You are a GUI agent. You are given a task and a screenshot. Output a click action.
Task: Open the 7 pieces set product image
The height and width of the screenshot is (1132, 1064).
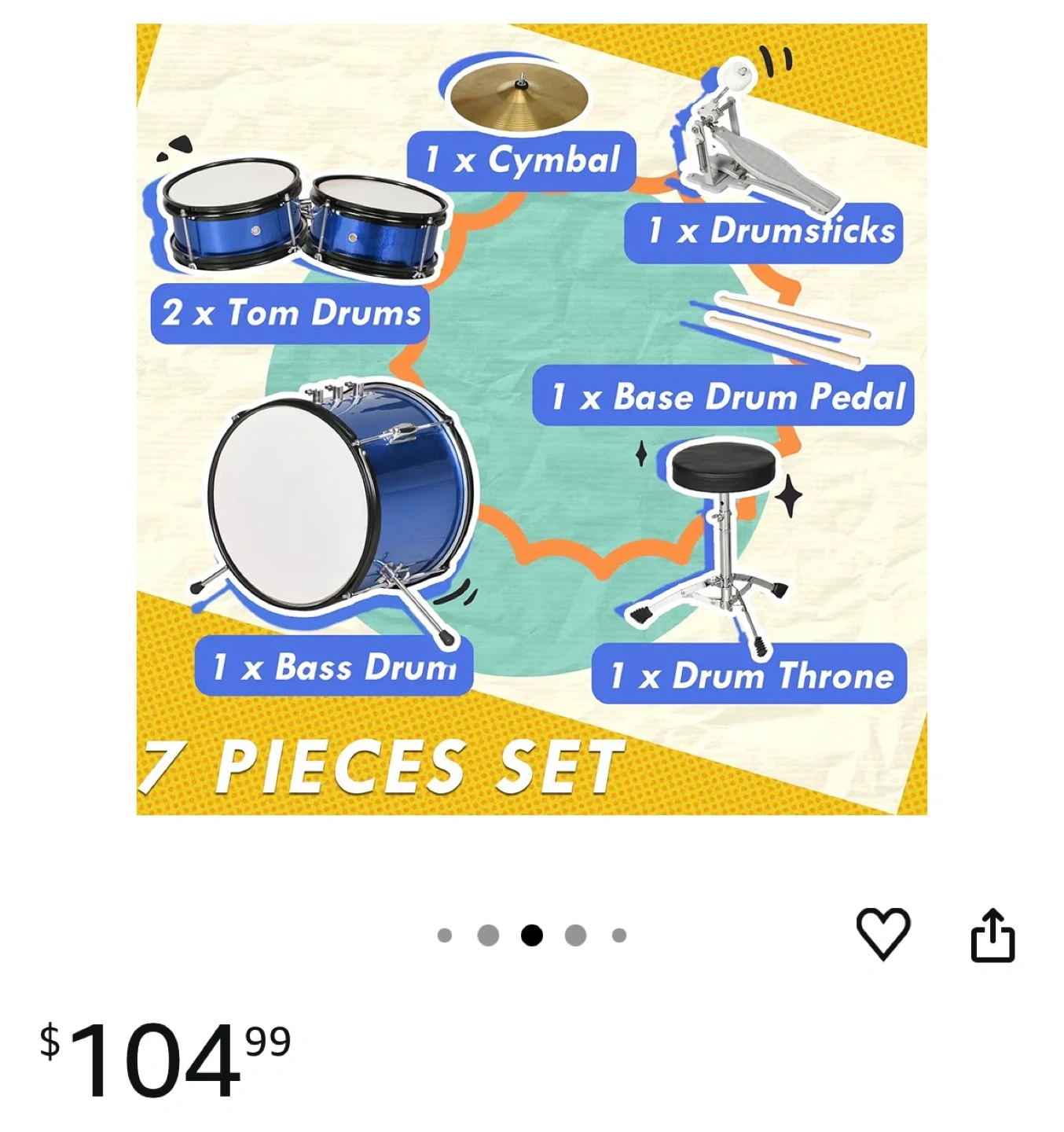(x=531, y=419)
